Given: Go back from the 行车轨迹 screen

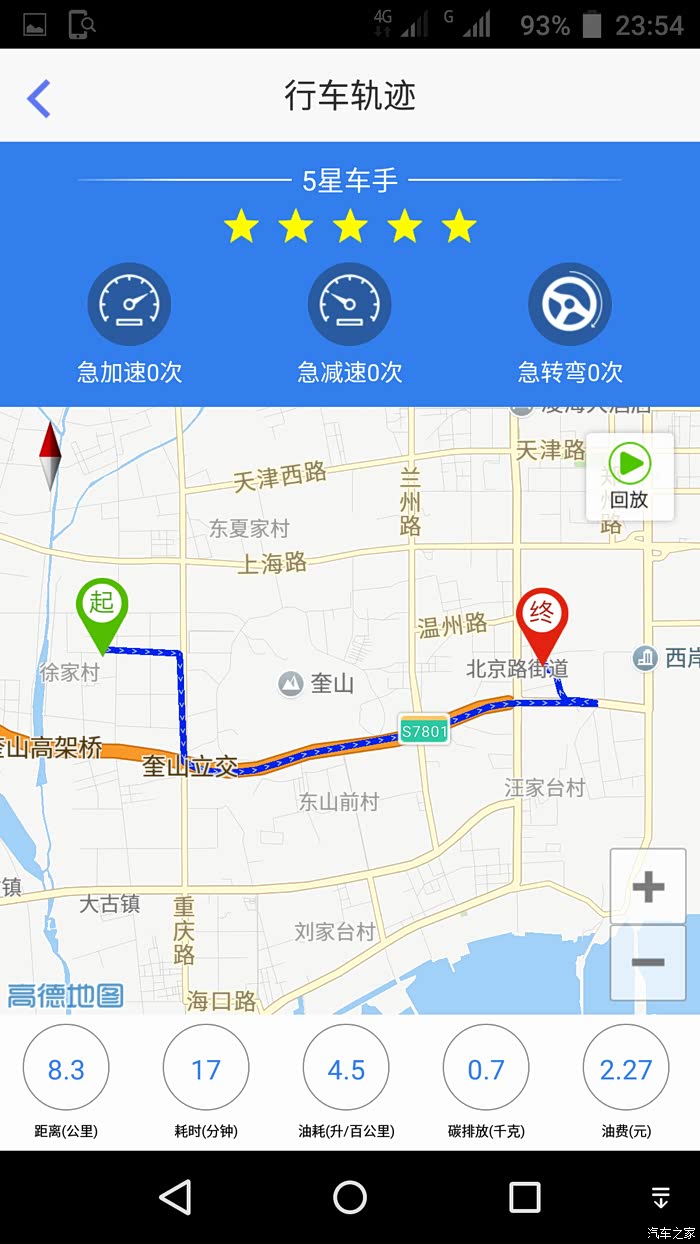Looking at the screenshot, I should click(x=39, y=98).
